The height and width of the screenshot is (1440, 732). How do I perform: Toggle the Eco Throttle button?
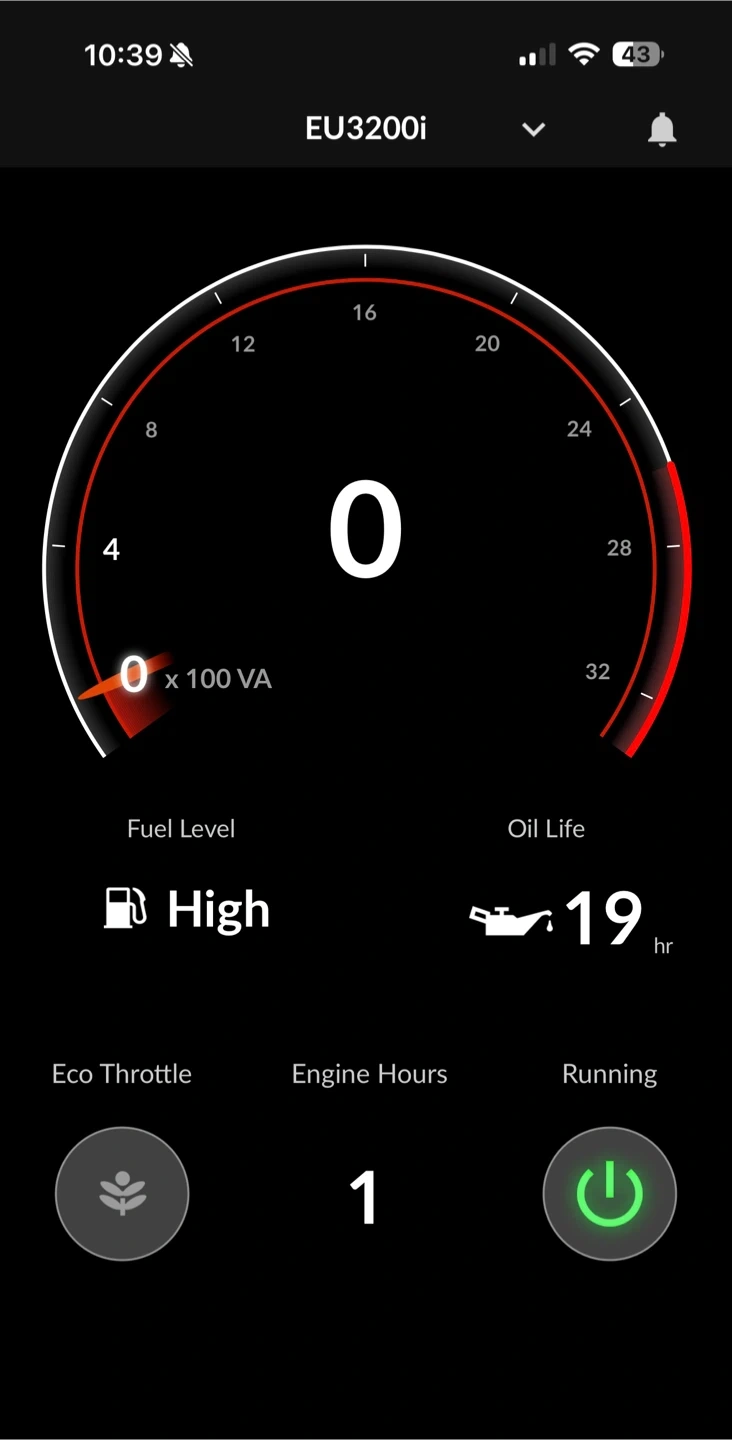point(122,1194)
